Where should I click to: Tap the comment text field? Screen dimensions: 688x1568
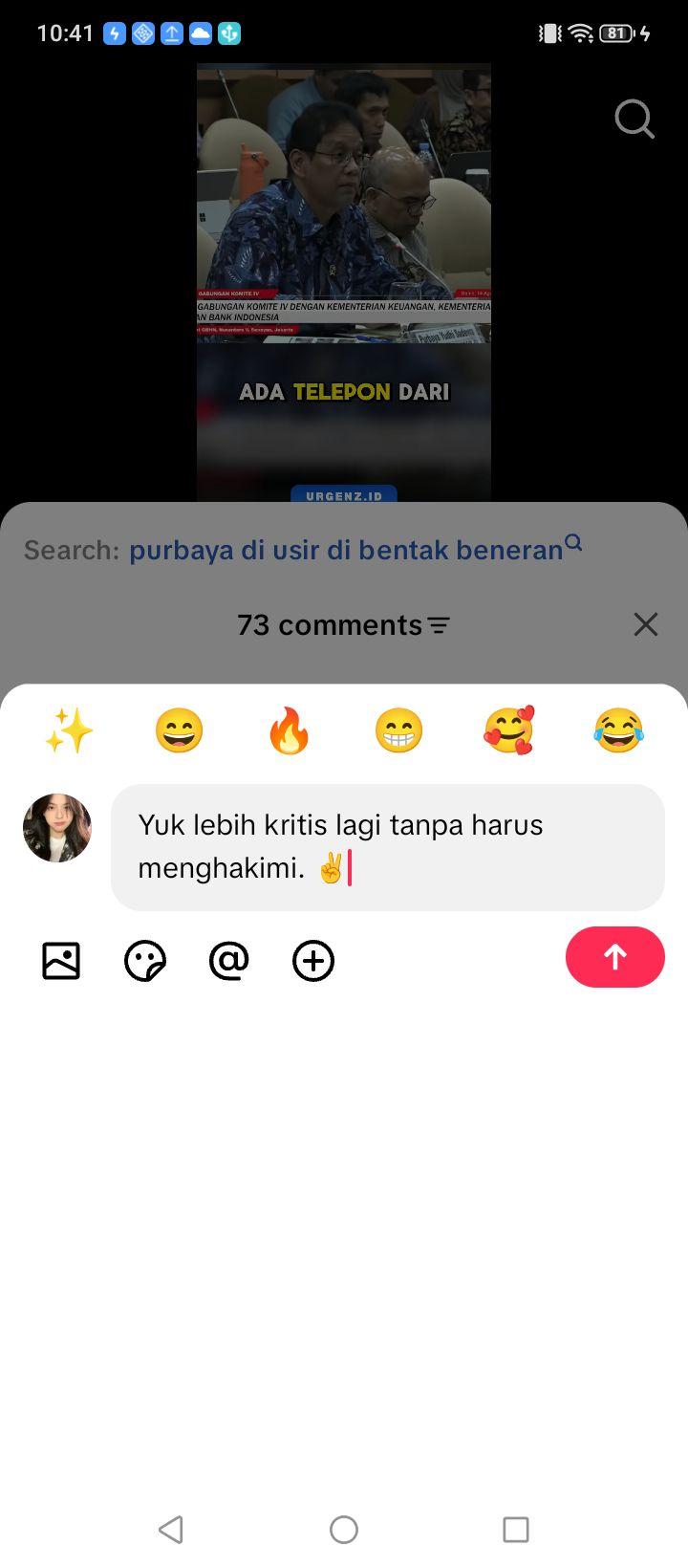(x=388, y=847)
